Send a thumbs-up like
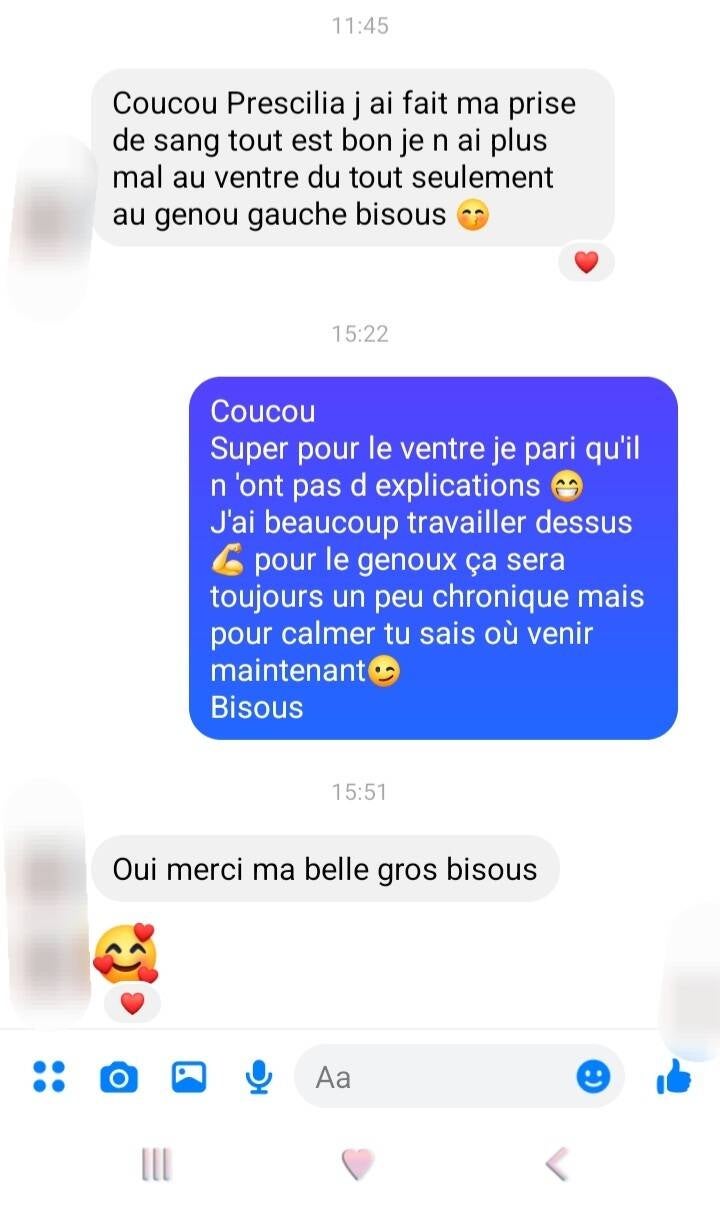This screenshot has width=720, height=1206. [x=674, y=1077]
